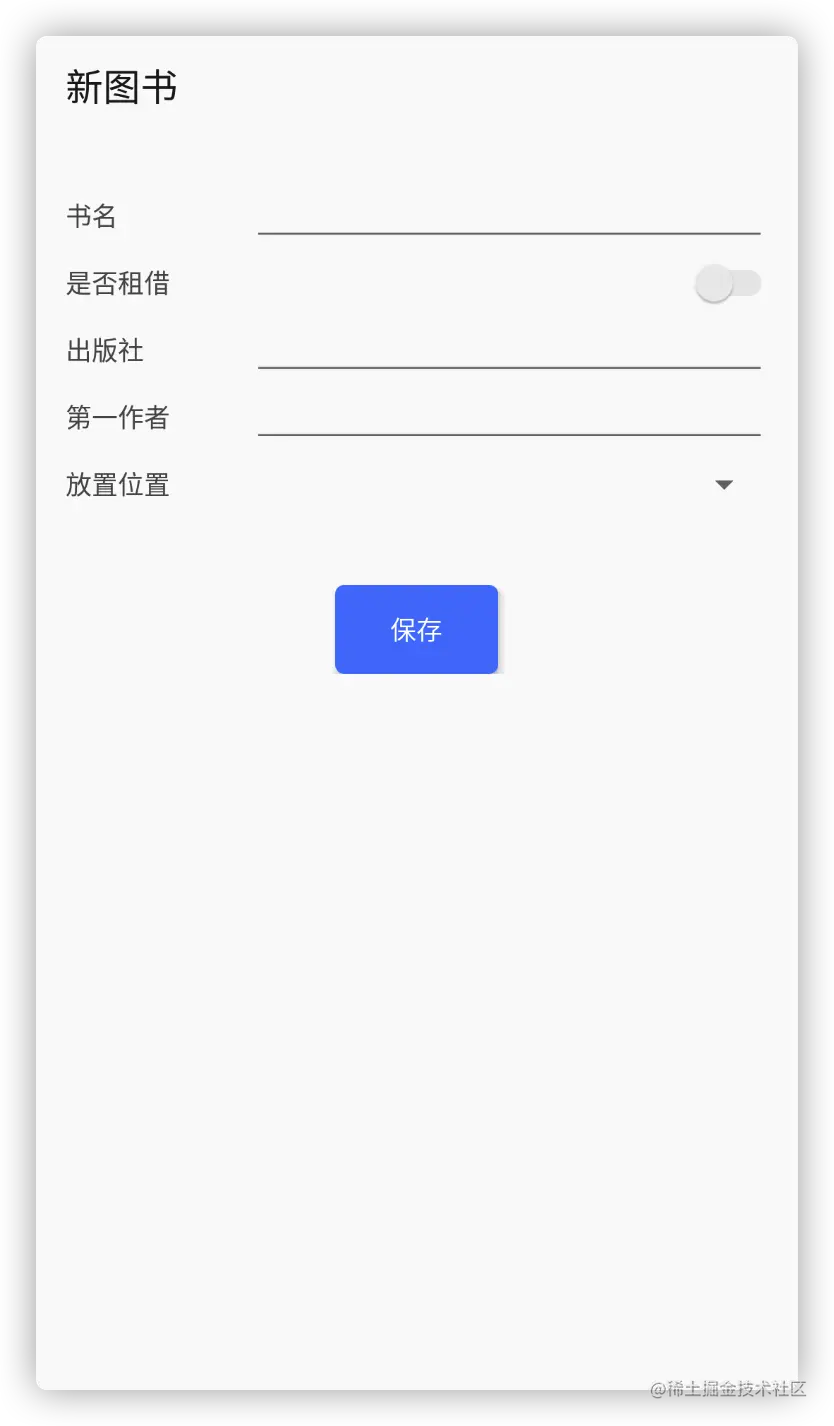834x1426 pixels.
Task: Tap the 书名 text field
Action: (x=509, y=216)
